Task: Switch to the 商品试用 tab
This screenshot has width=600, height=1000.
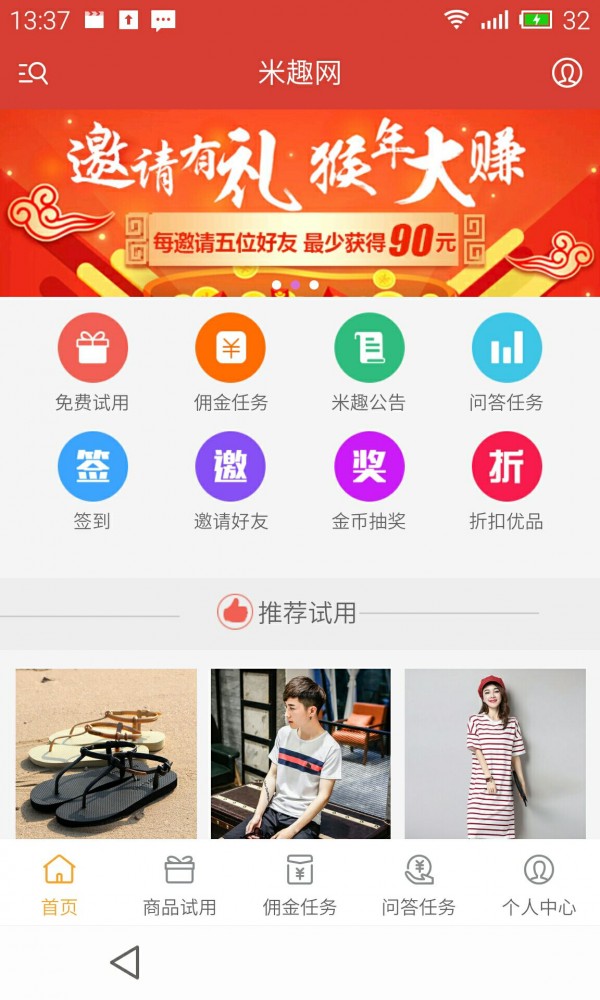Action: (180, 884)
